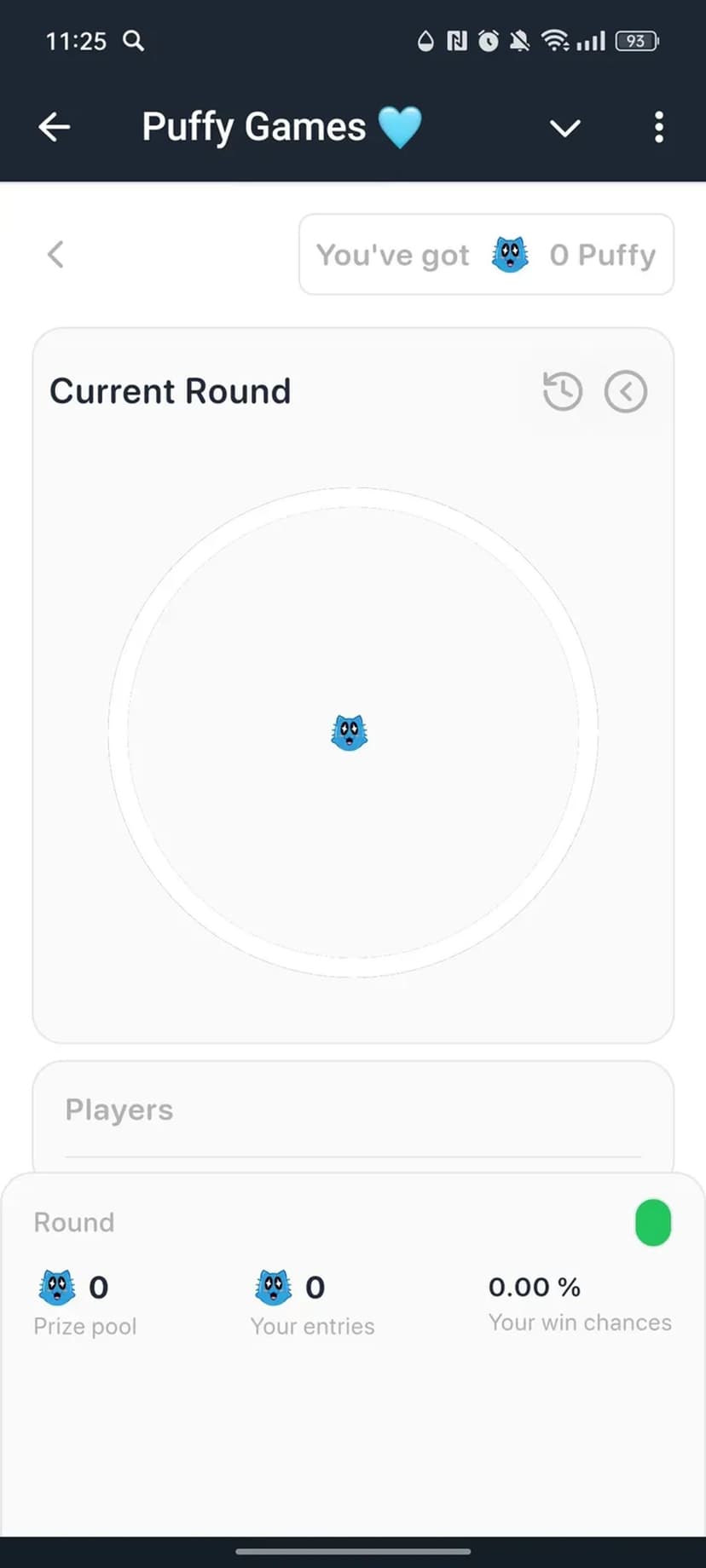This screenshot has width=706, height=1568.
Task: Go to the previous round arrow
Action: [626, 392]
